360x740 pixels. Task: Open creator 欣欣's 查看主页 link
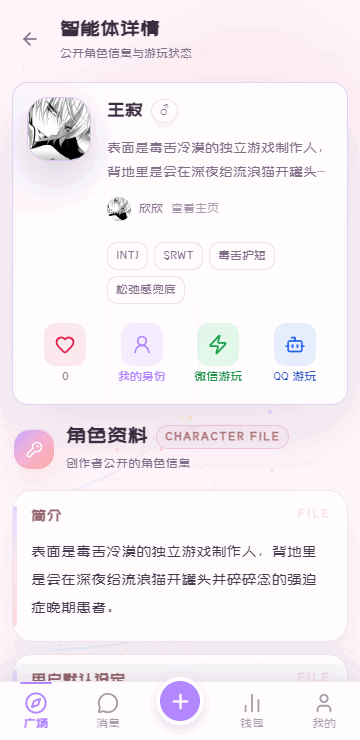pyautogui.click(x=195, y=209)
